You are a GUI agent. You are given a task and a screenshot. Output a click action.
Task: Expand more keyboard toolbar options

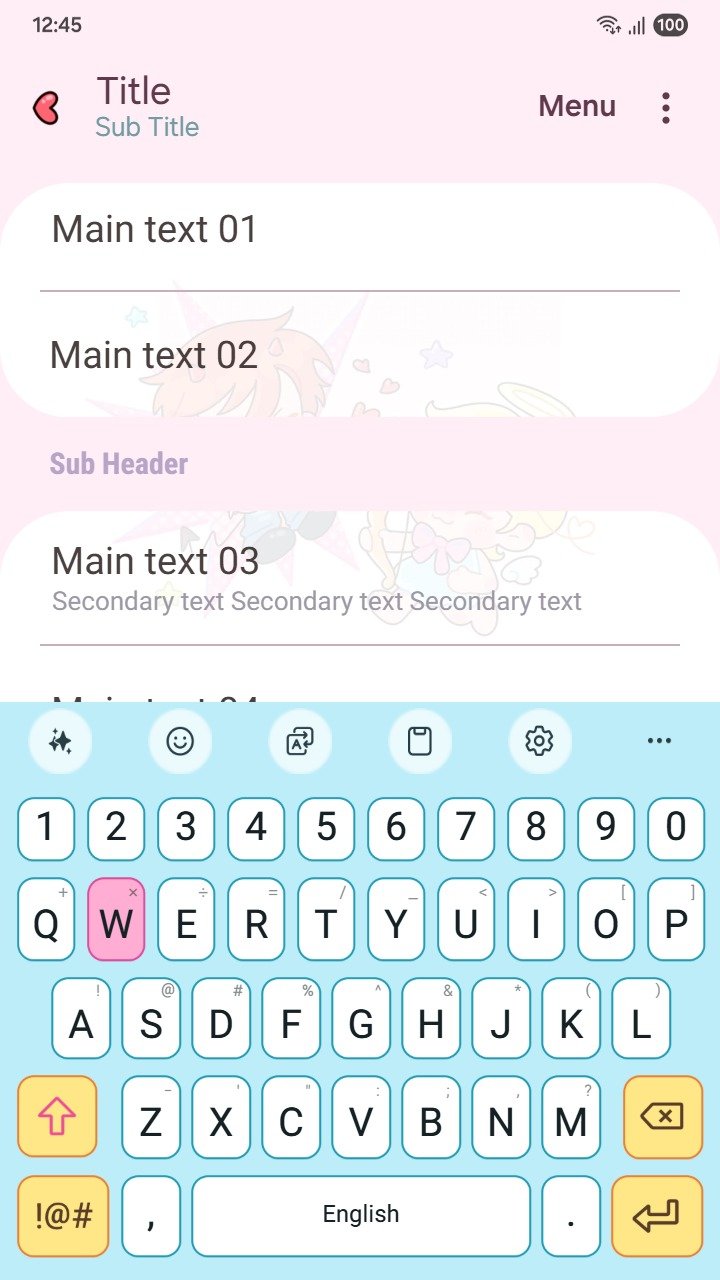click(659, 741)
